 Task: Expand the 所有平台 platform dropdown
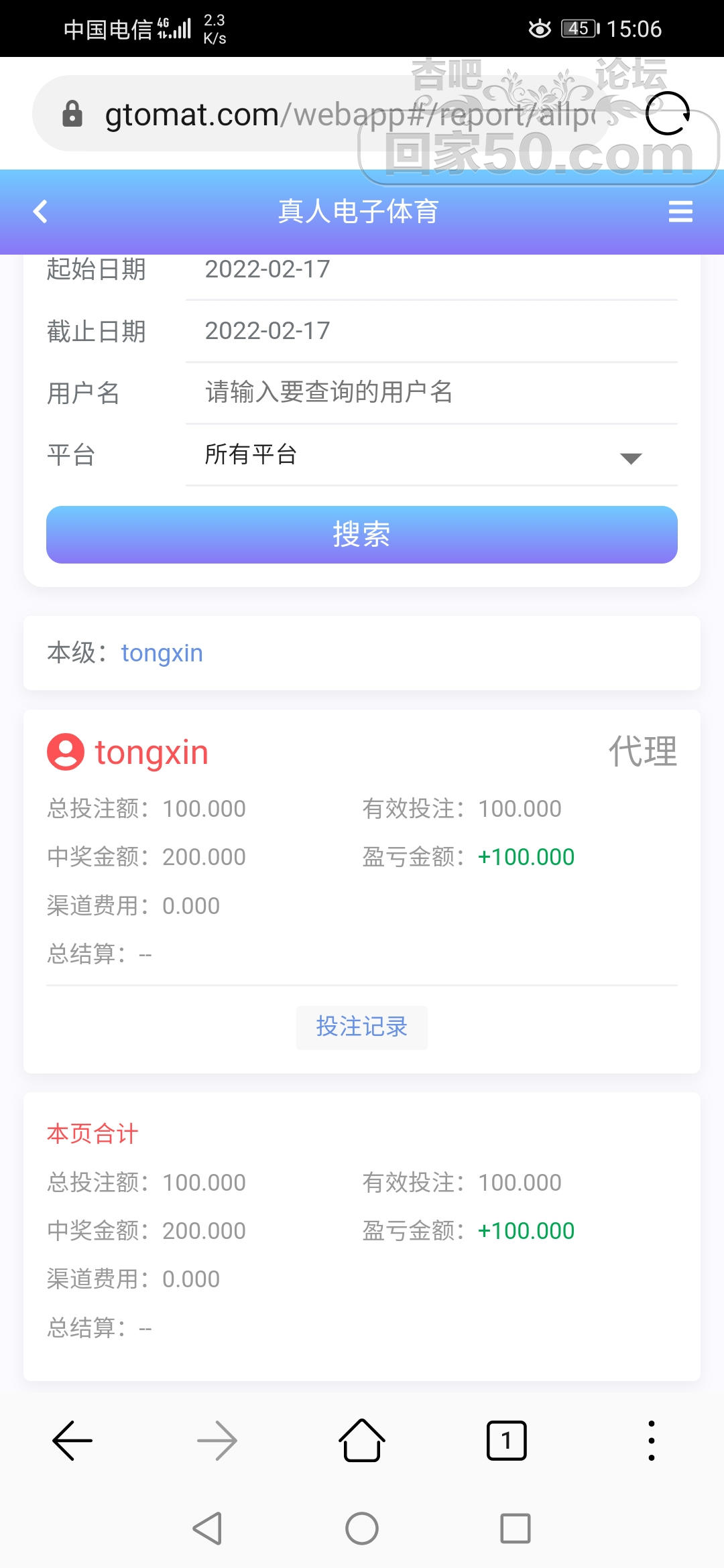pos(430,455)
